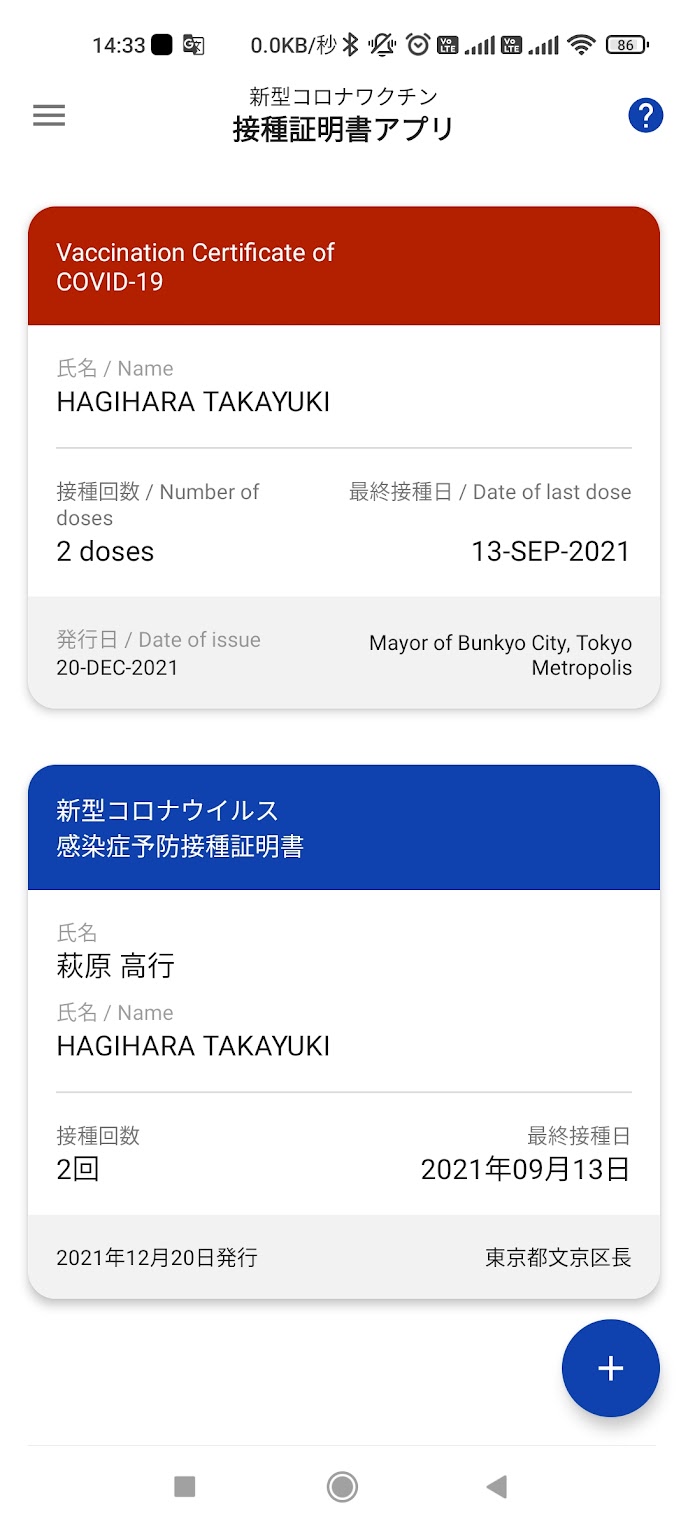The width and height of the screenshot is (688, 1528).
Task: Add a new certificate with the plus button
Action: pyautogui.click(x=610, y=1368)
